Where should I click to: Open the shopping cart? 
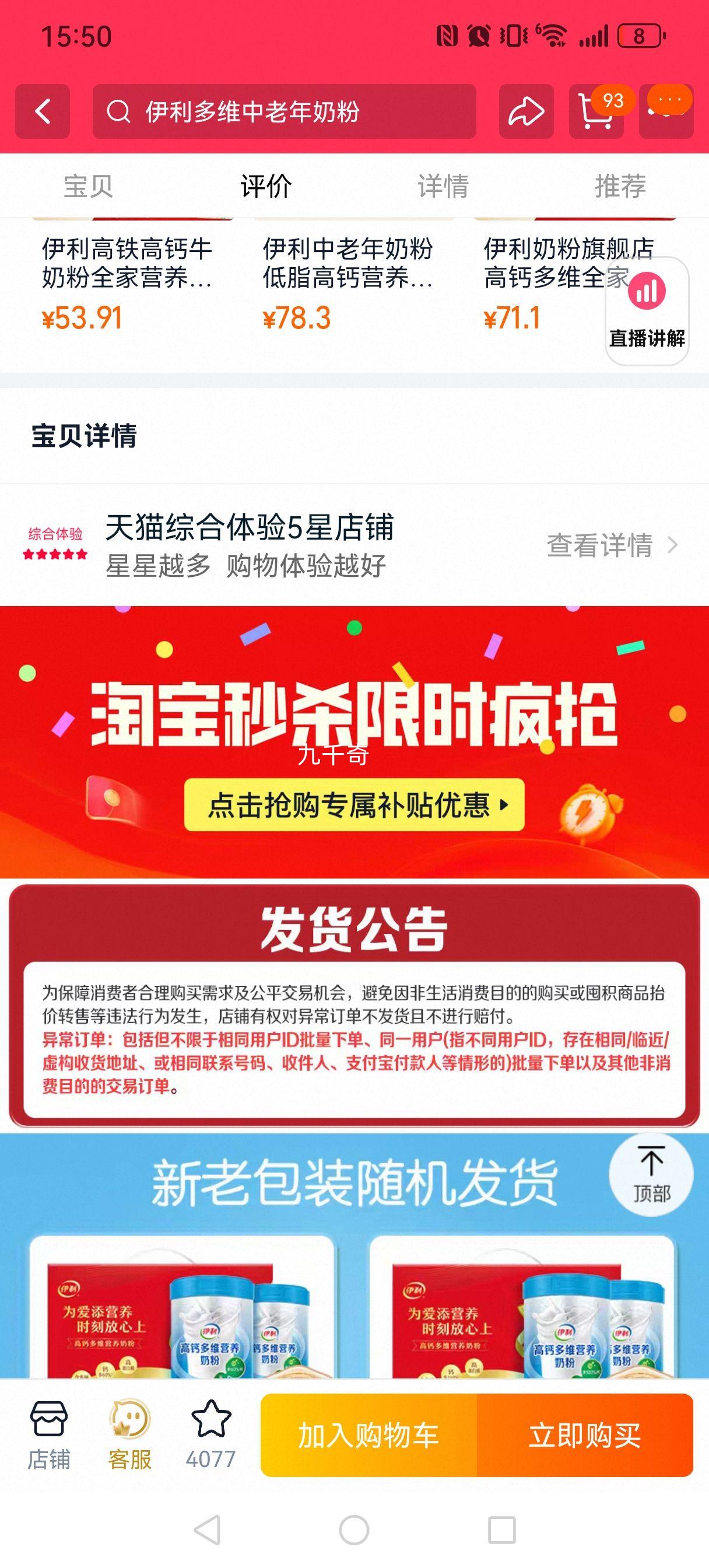tap(596, 111)
